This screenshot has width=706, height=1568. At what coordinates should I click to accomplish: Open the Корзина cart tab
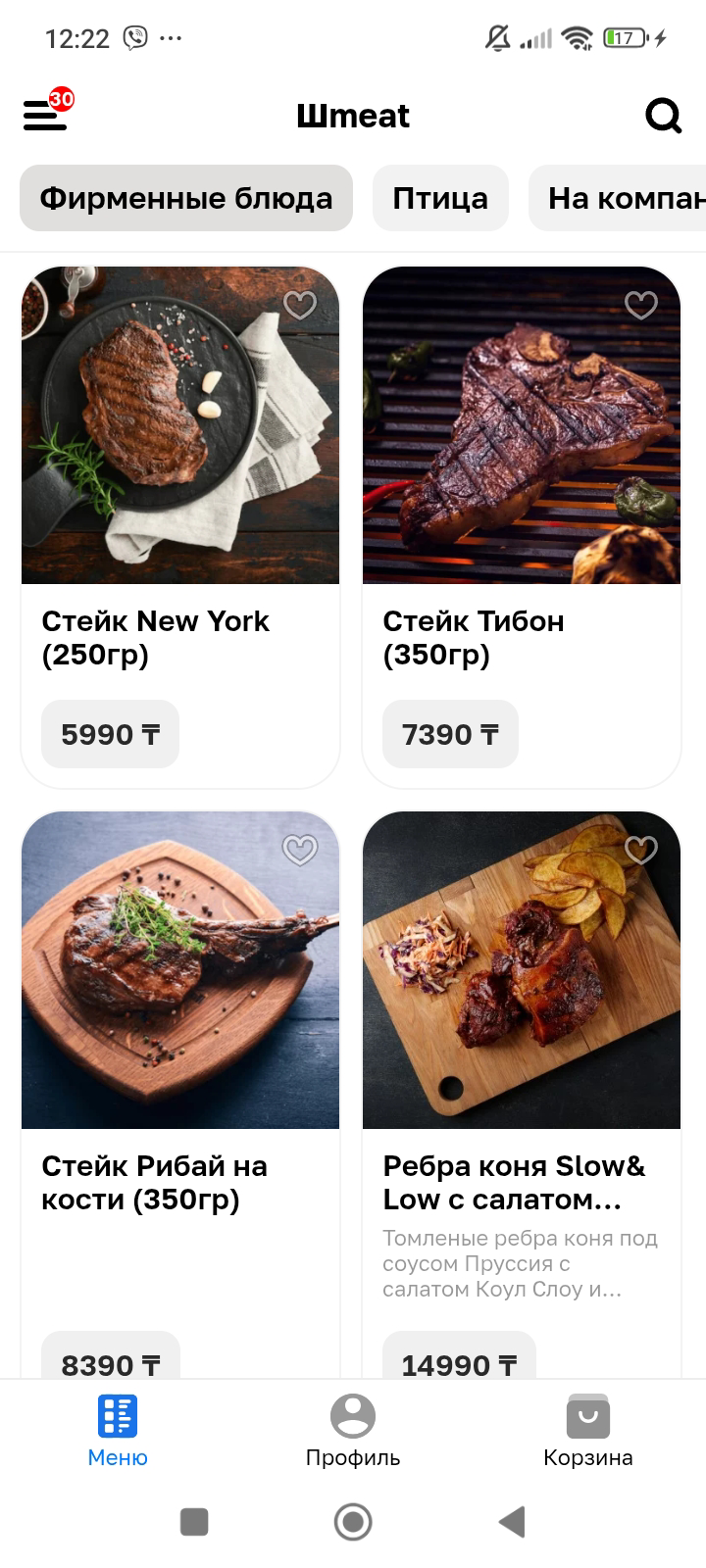588,1431
